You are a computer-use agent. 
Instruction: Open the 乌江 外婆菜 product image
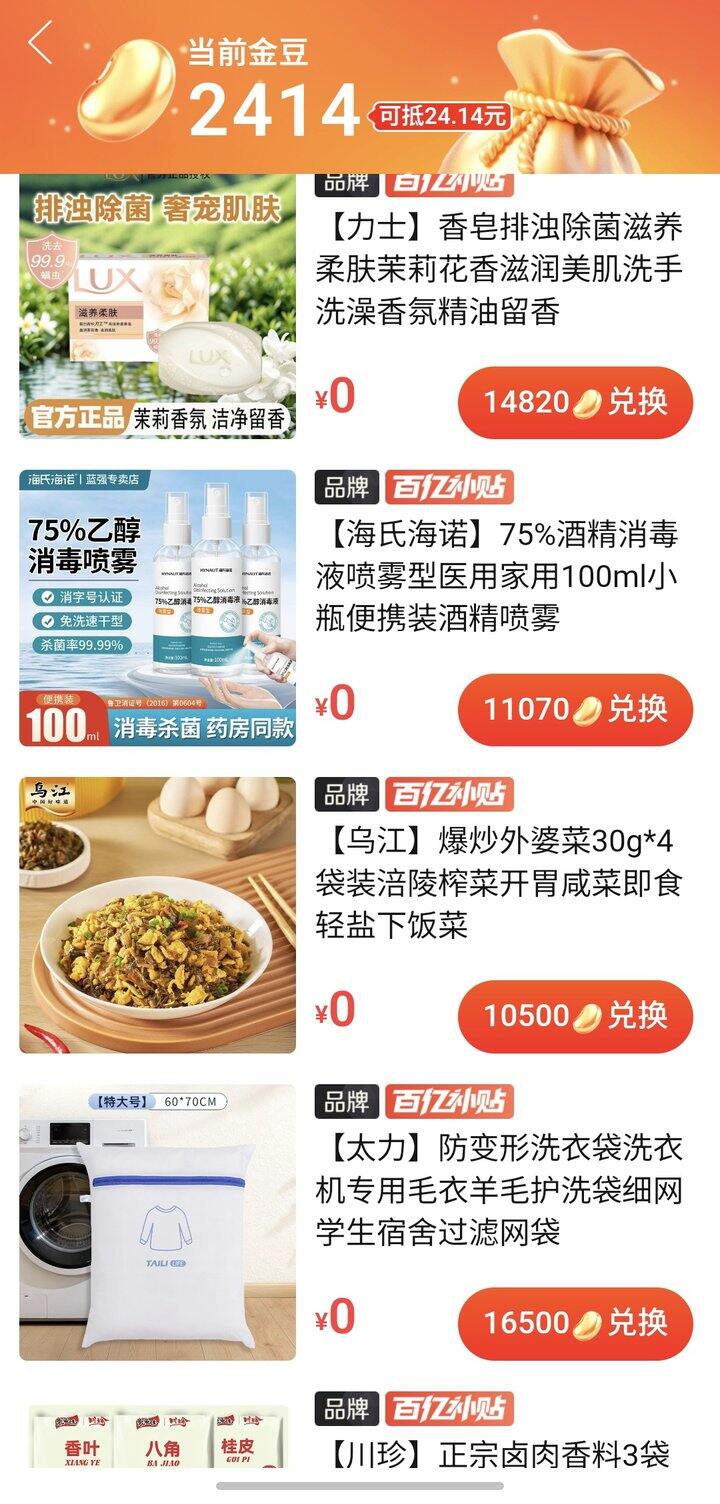click(x=158, y=915)
